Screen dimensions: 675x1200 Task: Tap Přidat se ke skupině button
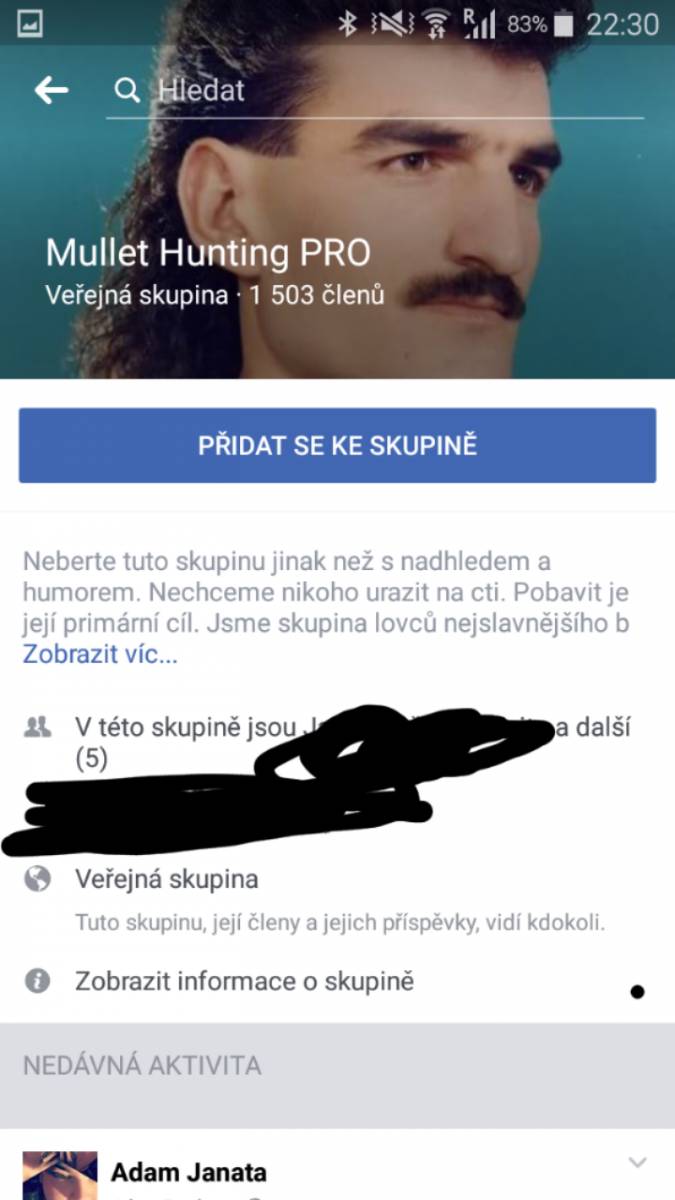tap(337, 445)
